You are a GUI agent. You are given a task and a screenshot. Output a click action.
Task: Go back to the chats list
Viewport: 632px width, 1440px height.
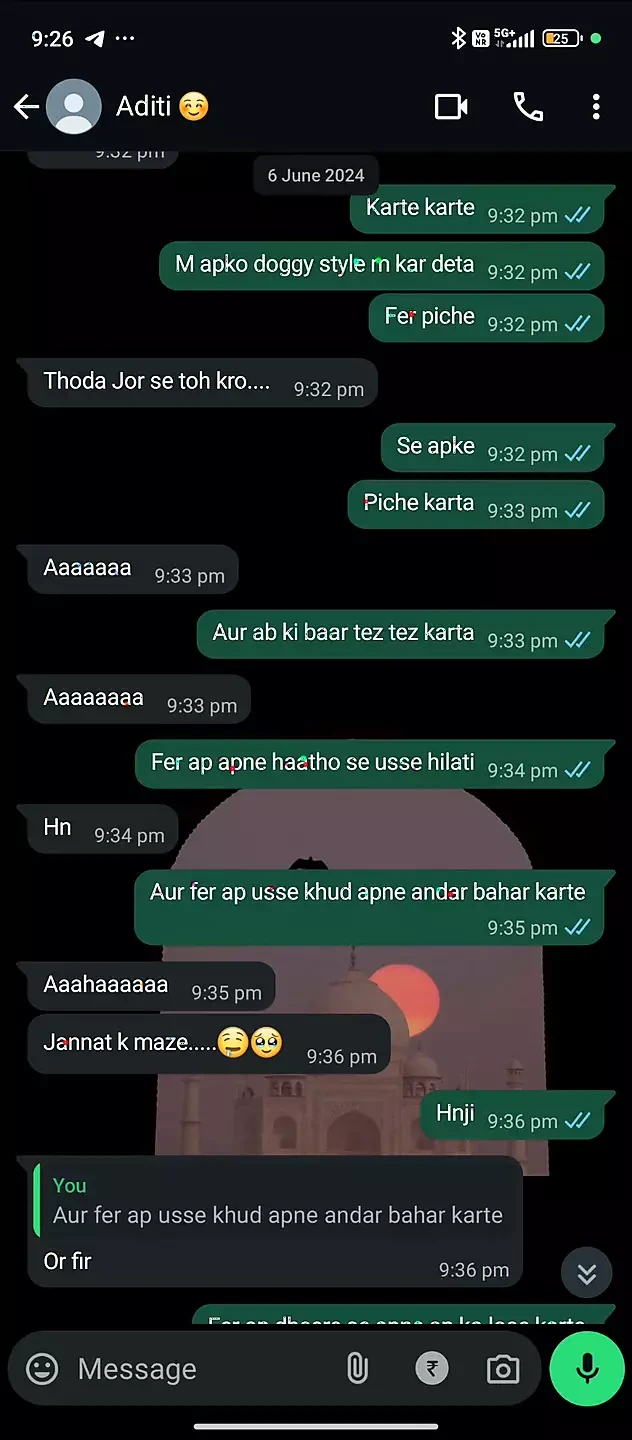point(26,107)
